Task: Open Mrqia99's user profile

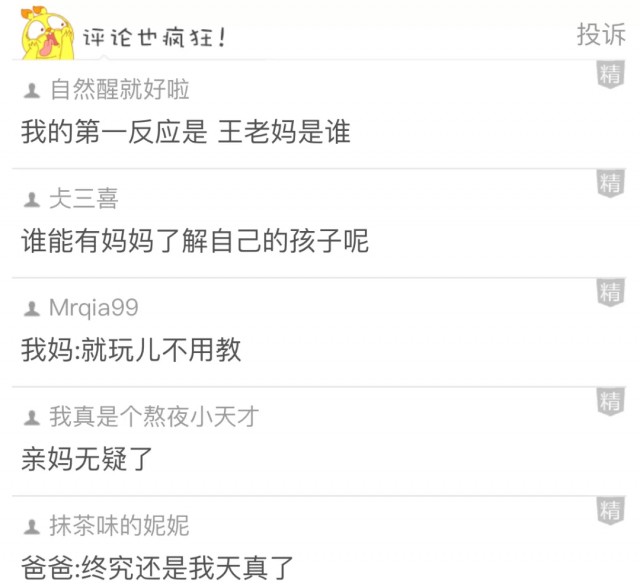Action: 94,308
